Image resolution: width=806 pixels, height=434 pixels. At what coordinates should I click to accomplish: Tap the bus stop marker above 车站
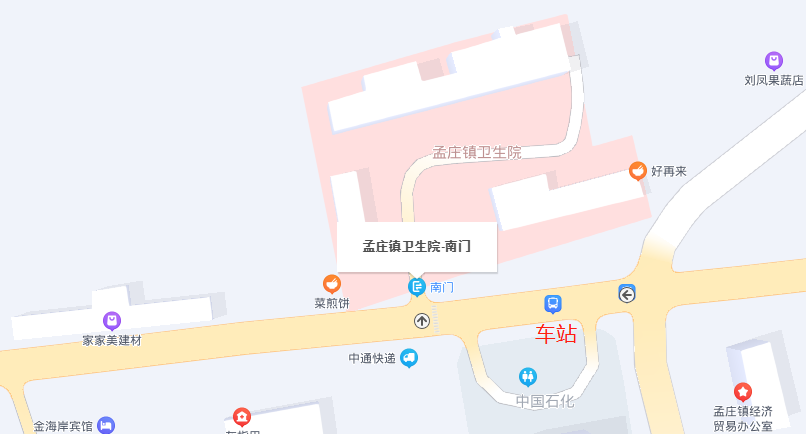coord(552,303)
